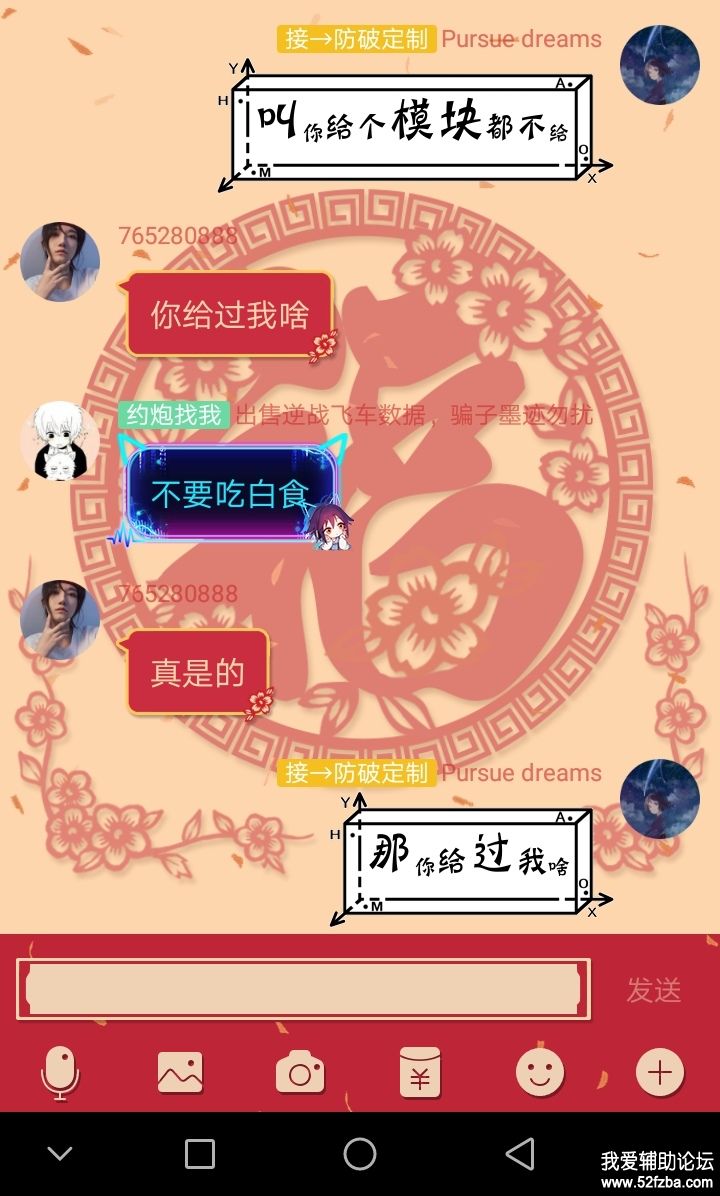
Task: Open the avatar above the 真是的 message
Action: [x=60, y=620]
